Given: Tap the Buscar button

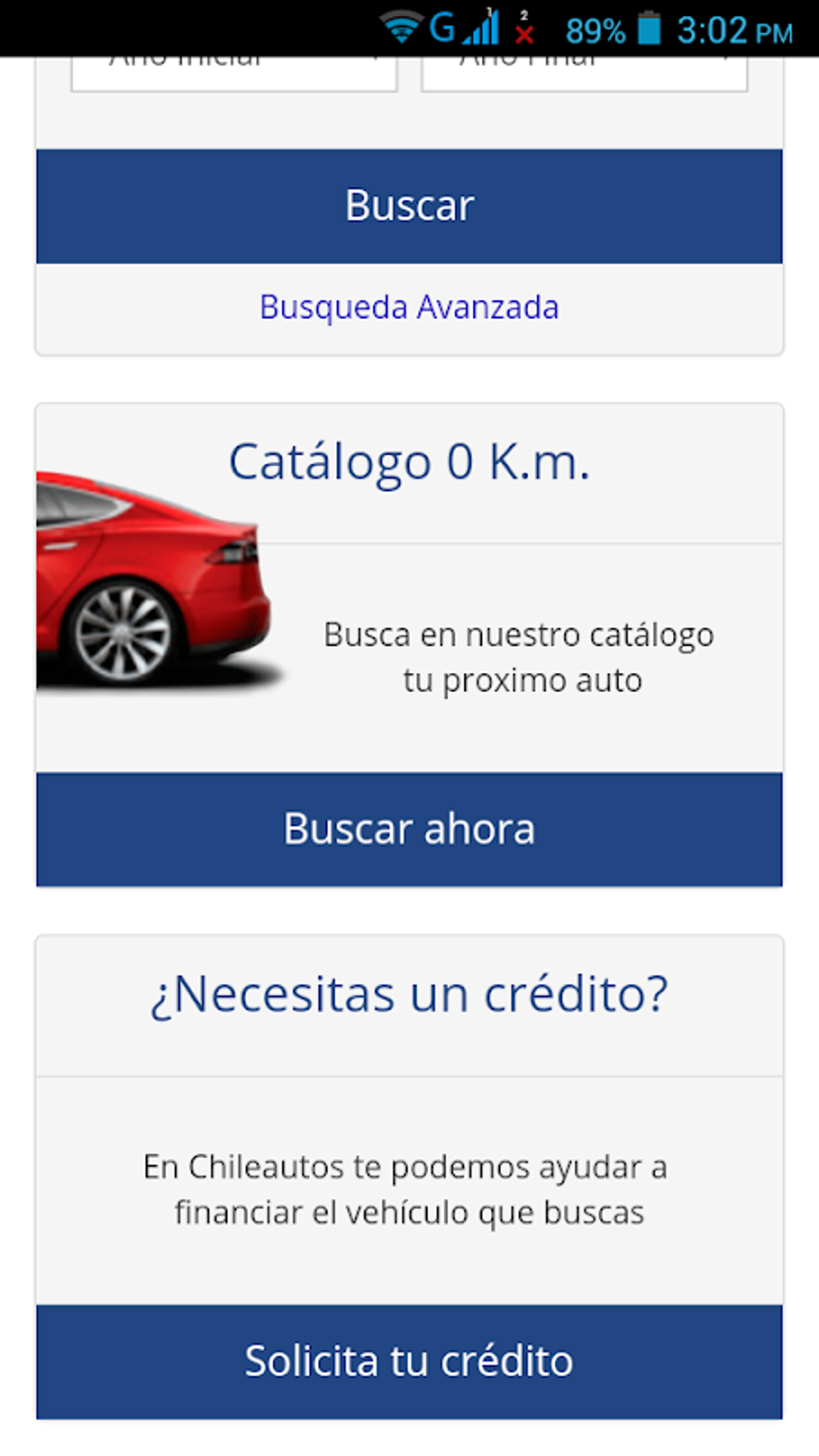Looking at the screenshot, I should 409,206.
